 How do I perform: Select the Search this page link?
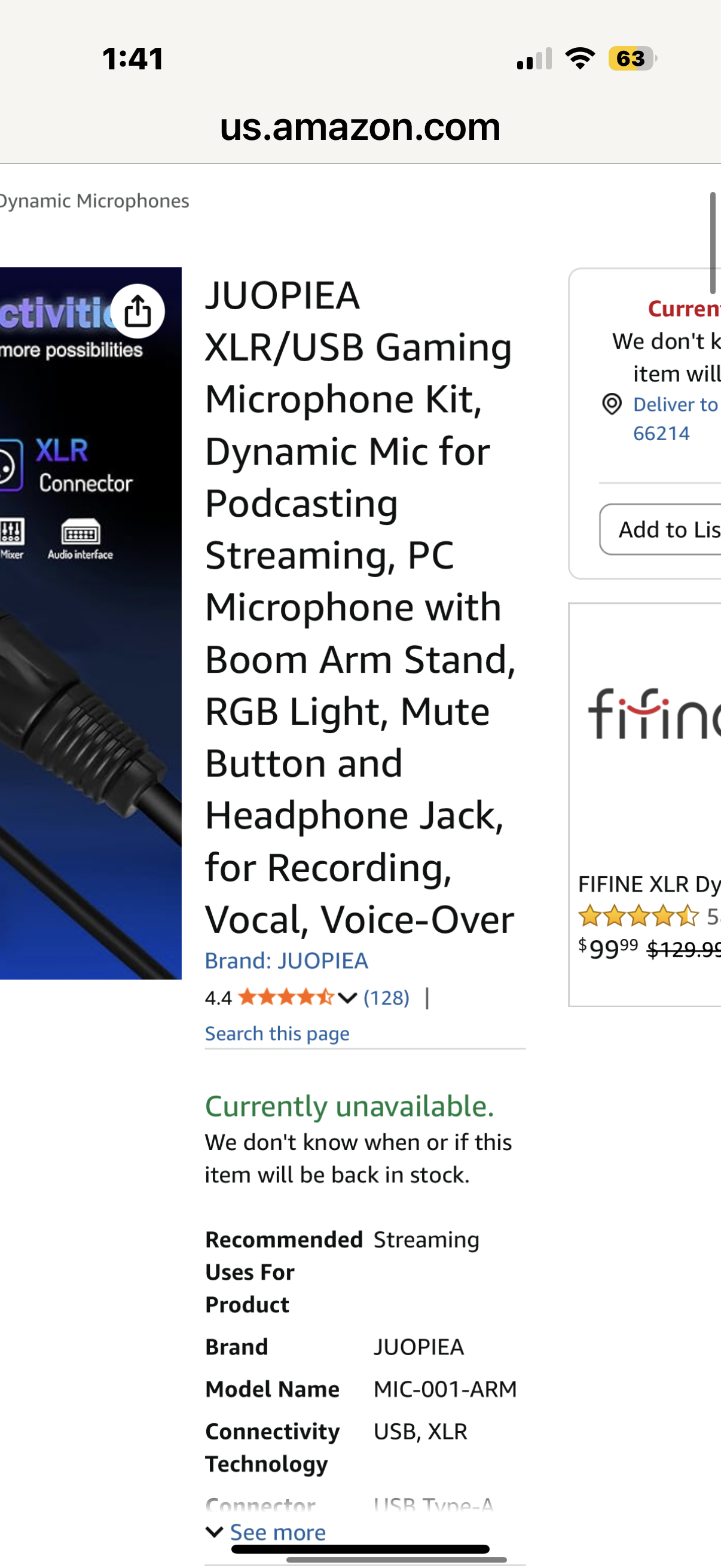point(277,1033)
